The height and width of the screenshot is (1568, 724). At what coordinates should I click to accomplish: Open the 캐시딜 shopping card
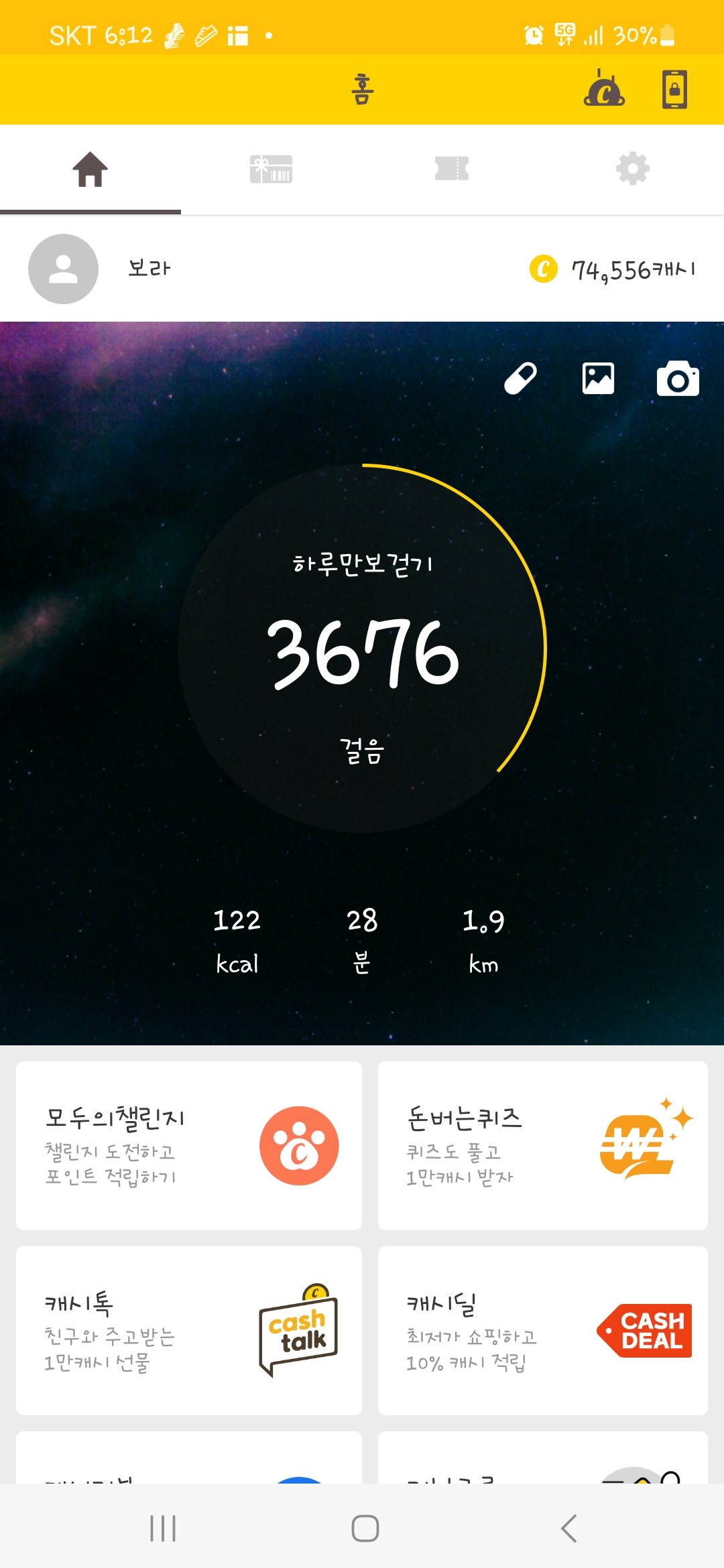pyautogui.click(x=543, y=1330)
